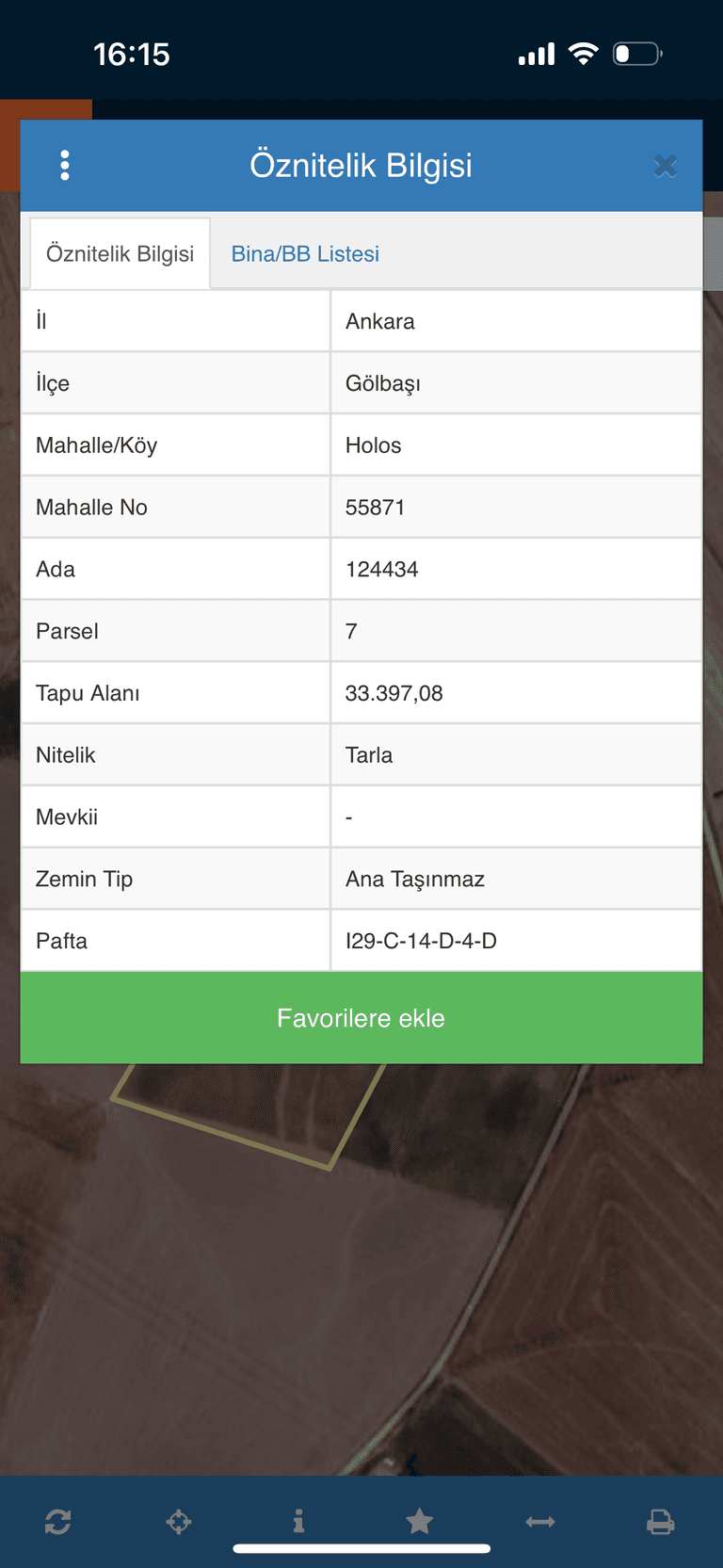Tap the refresh icon in bottom toolbar
The image size is (723, 1568).
[58, 1521]
